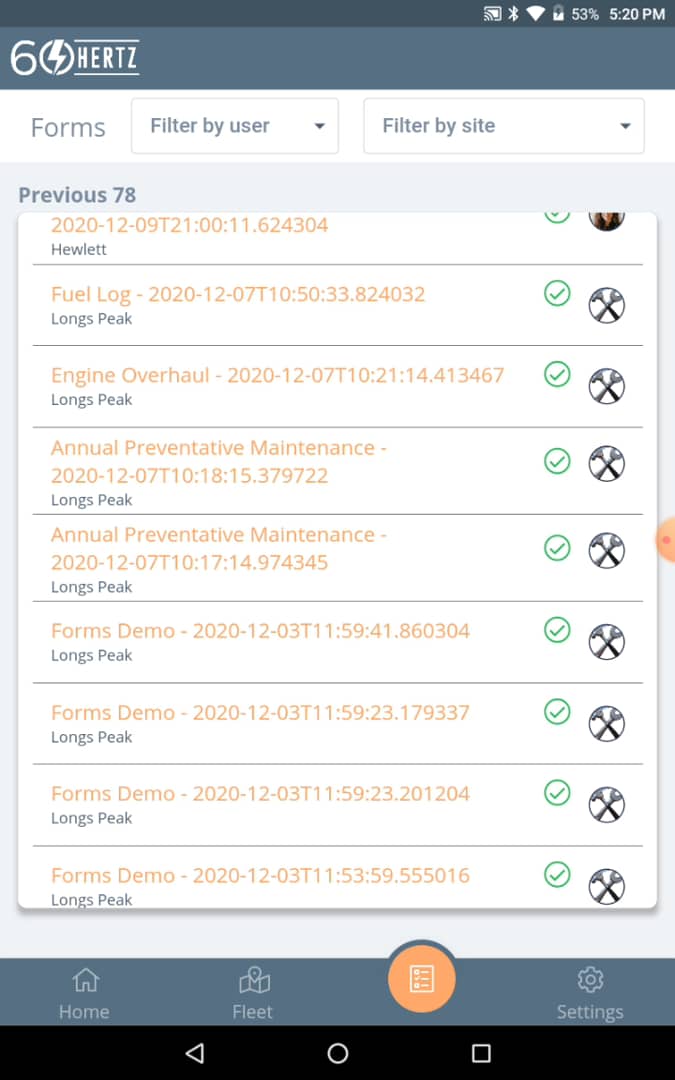Open the Filter by user dropdown
Image resolution: width=675 pixels, height=1080 pixels.
click(x=235, y=126)
